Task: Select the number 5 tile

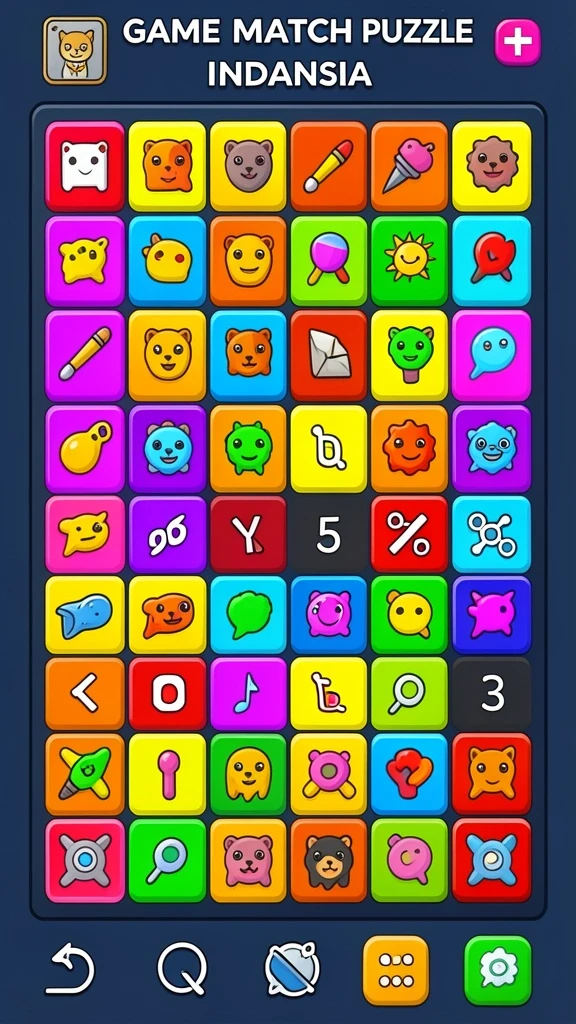Action: (328, 534)
